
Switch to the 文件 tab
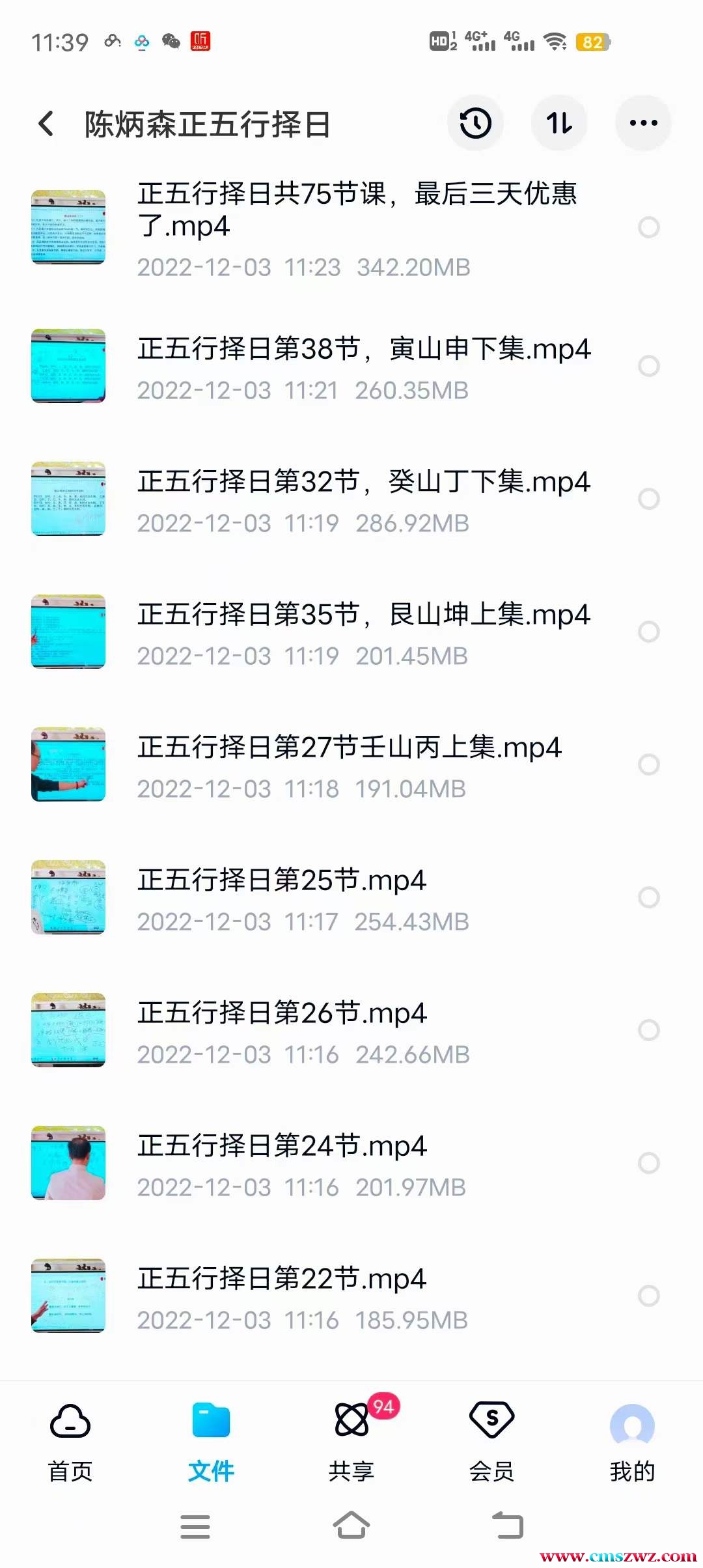tap(211, 1440)
